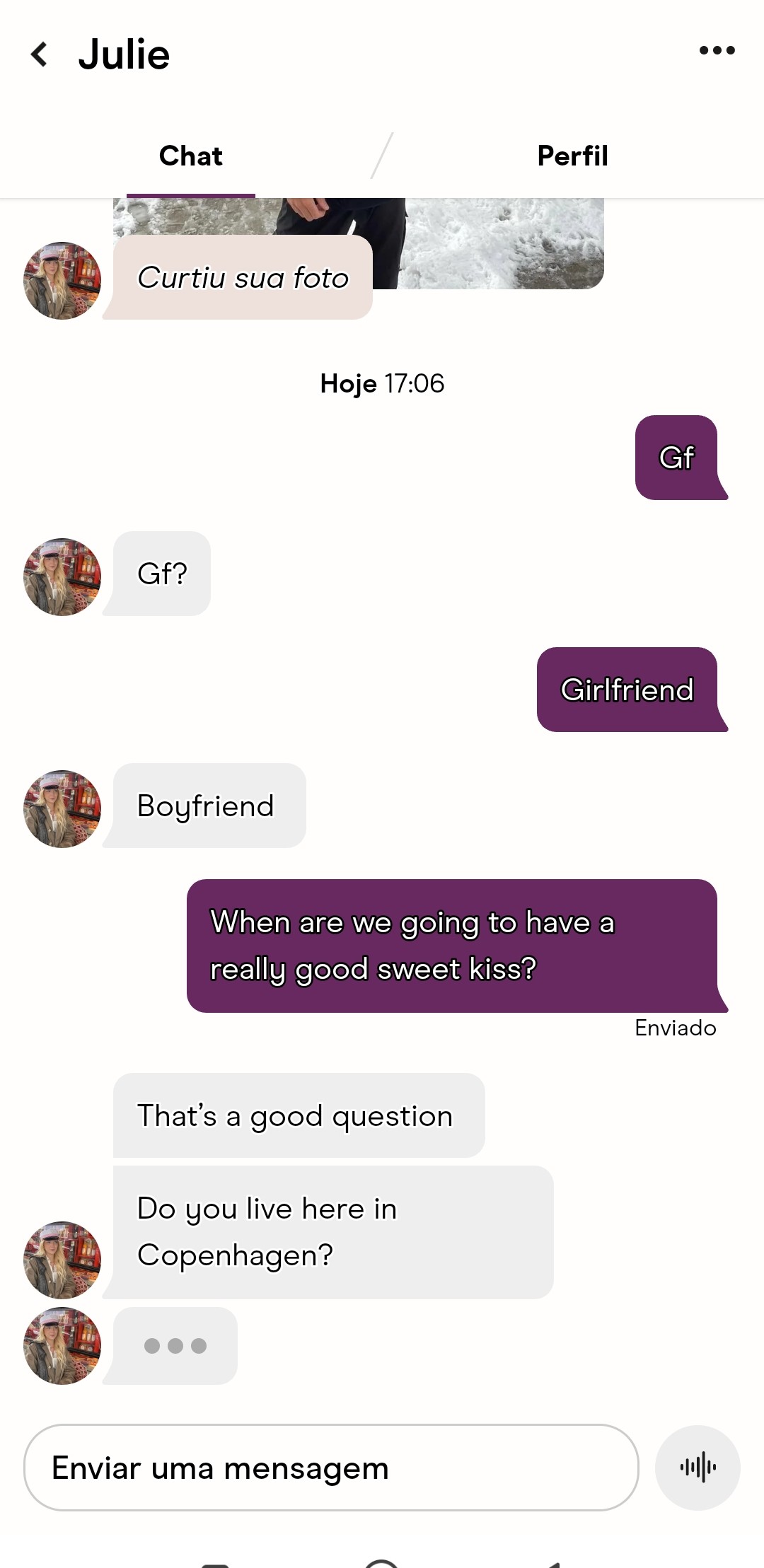The width and height of the screenshot is (764, 1568).
Task: Go back from Julie's chat
Action: [40, 54]
